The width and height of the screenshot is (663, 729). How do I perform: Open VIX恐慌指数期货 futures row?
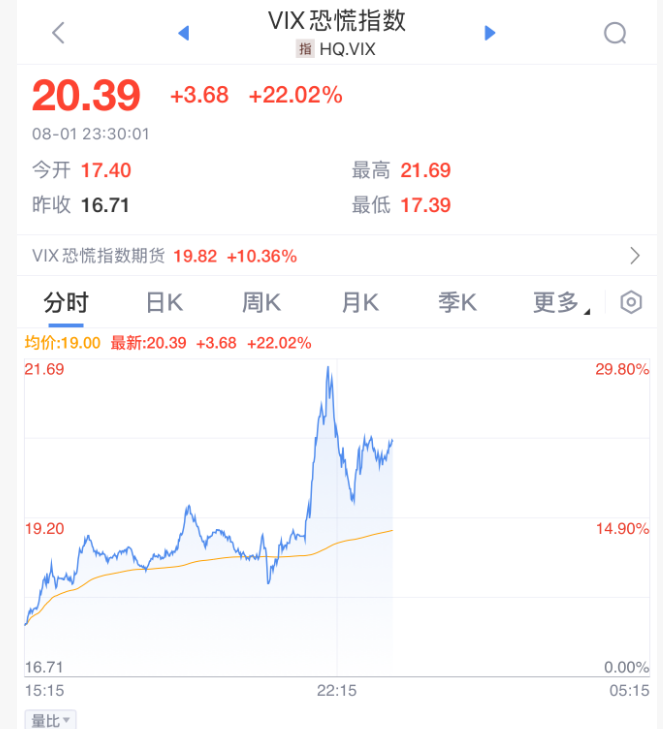tap(331, 256)
